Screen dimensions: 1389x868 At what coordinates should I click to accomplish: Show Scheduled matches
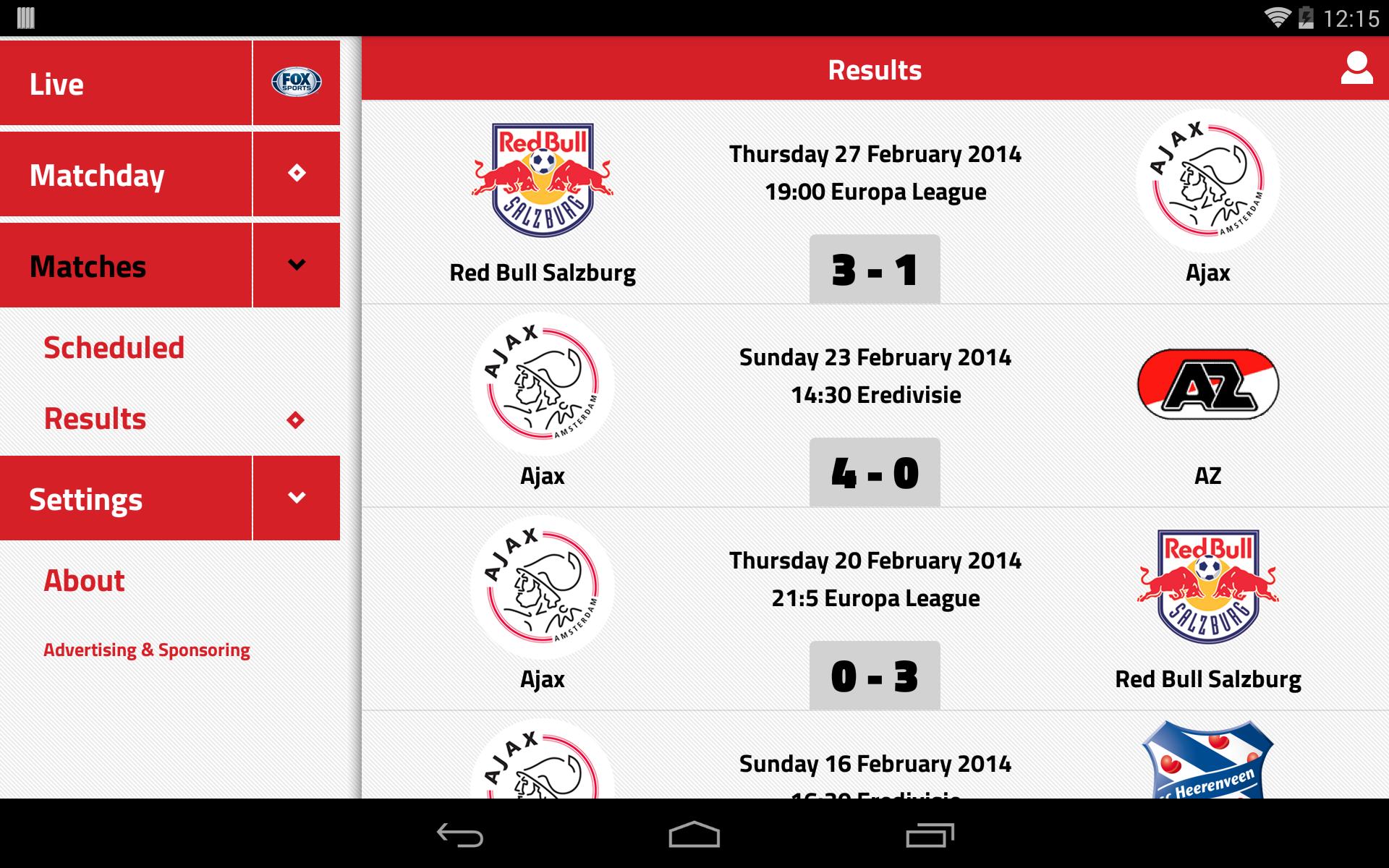(114, 348)
